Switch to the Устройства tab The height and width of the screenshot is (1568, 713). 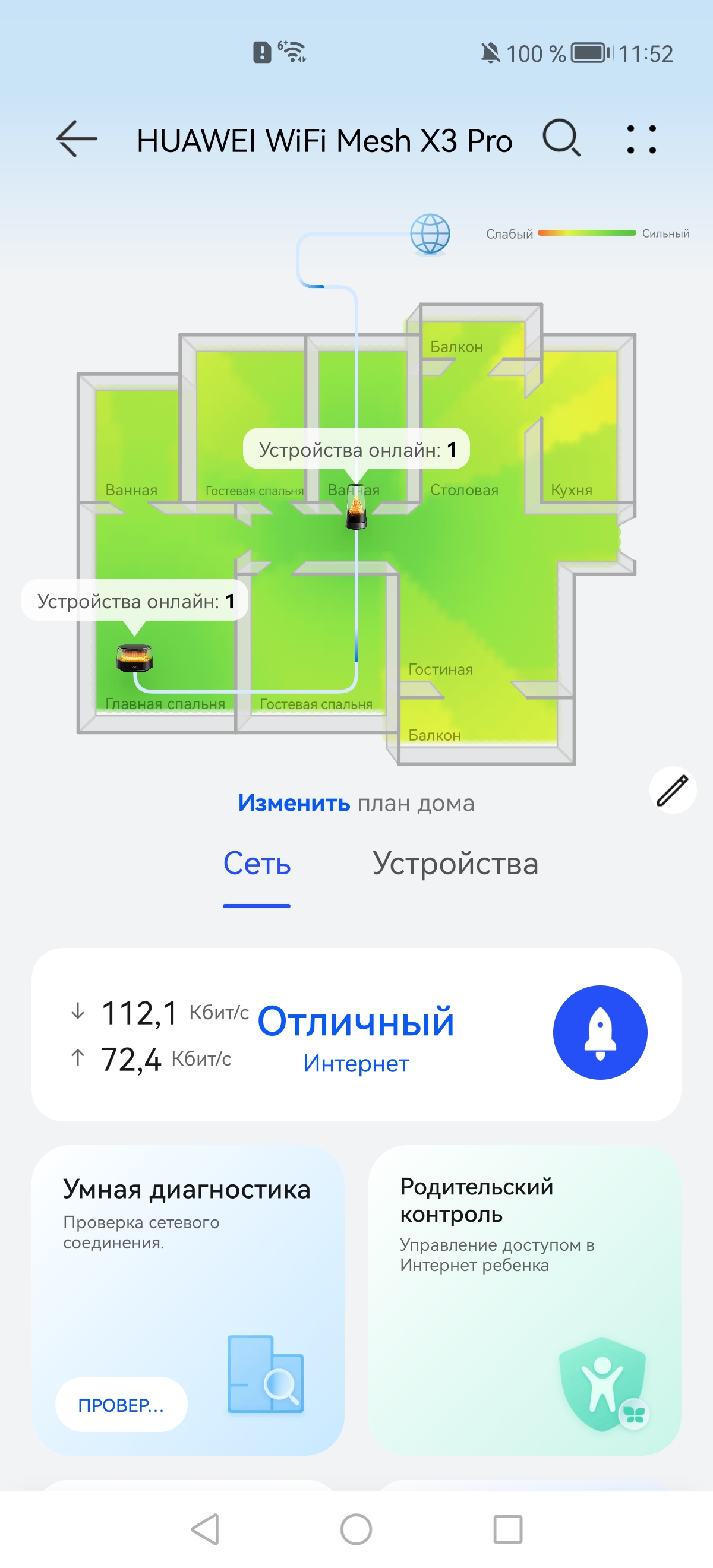pyautogui.click(x=455, y=864)
